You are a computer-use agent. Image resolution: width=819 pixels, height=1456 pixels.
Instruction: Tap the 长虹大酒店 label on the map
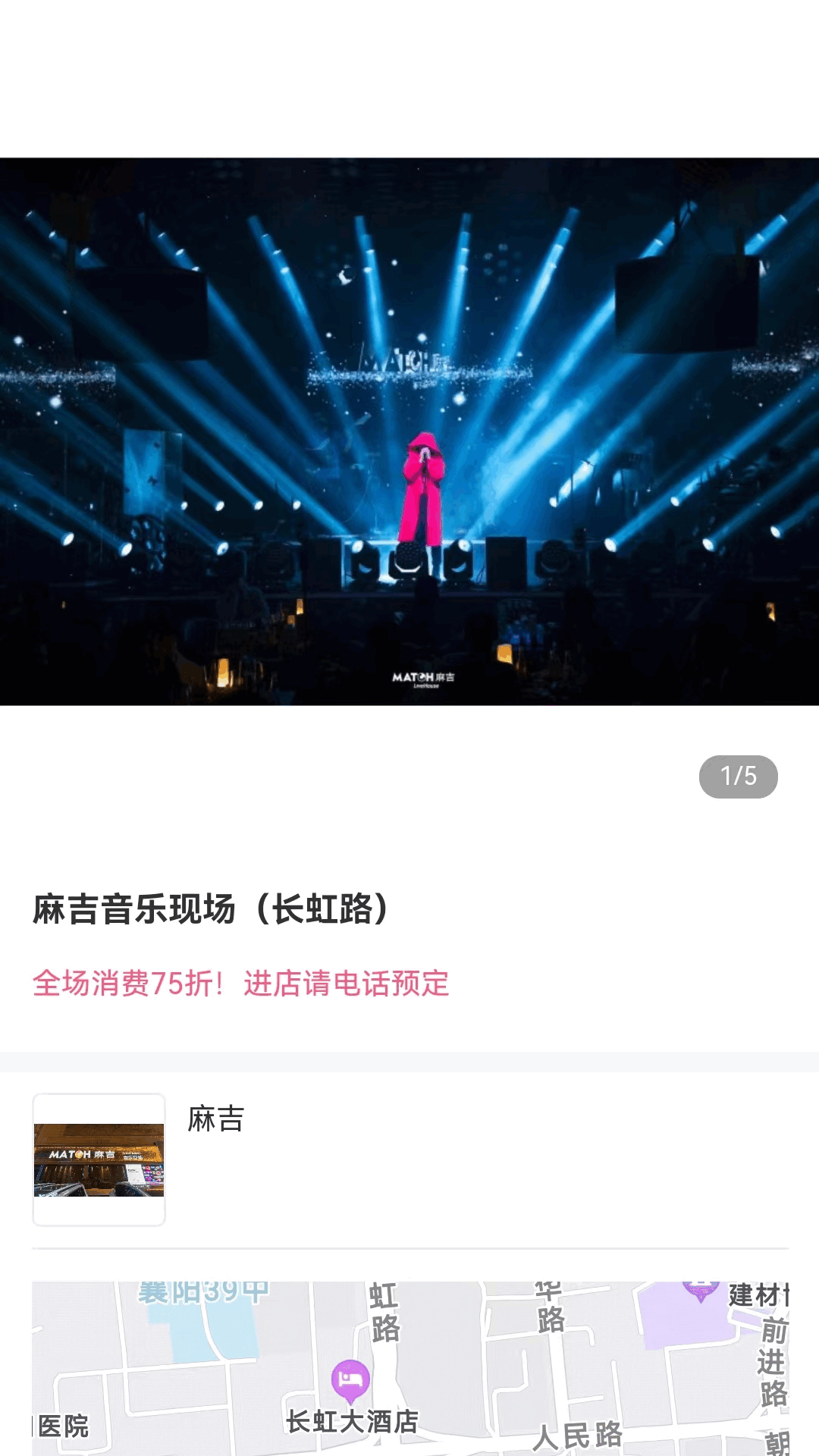[353, 1420]
